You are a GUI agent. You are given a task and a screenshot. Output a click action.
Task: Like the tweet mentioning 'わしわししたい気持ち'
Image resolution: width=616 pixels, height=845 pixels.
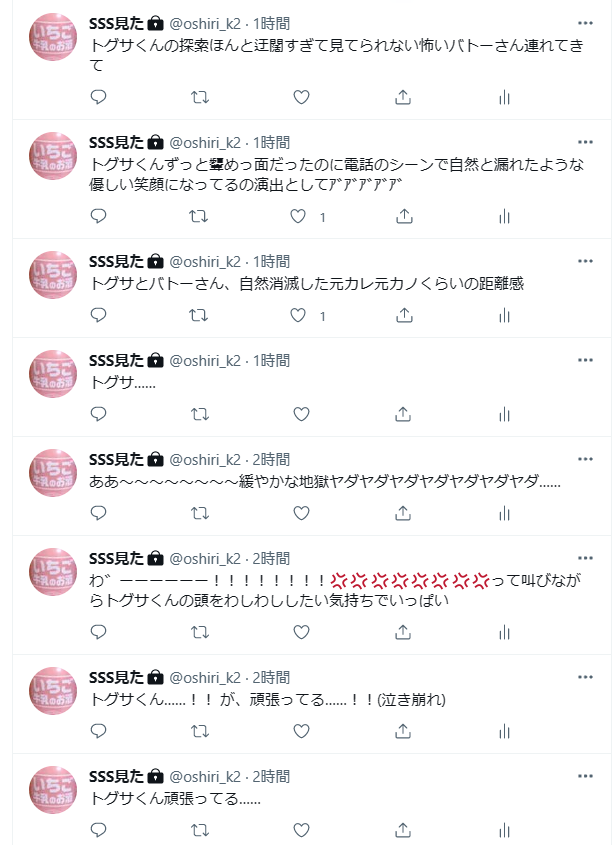pos(301,632)
